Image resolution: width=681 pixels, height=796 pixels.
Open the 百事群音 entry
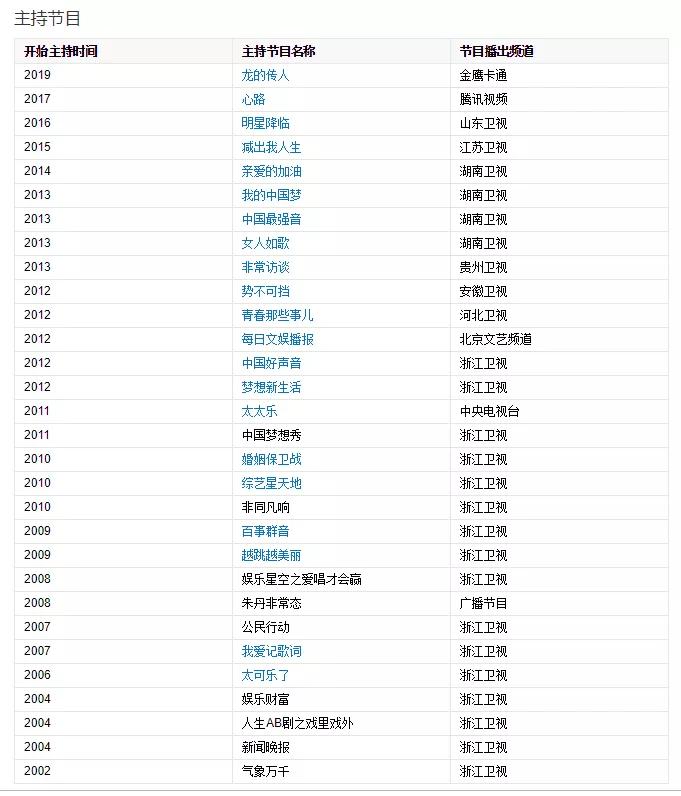pyautogui.click(x=265, y=532)
